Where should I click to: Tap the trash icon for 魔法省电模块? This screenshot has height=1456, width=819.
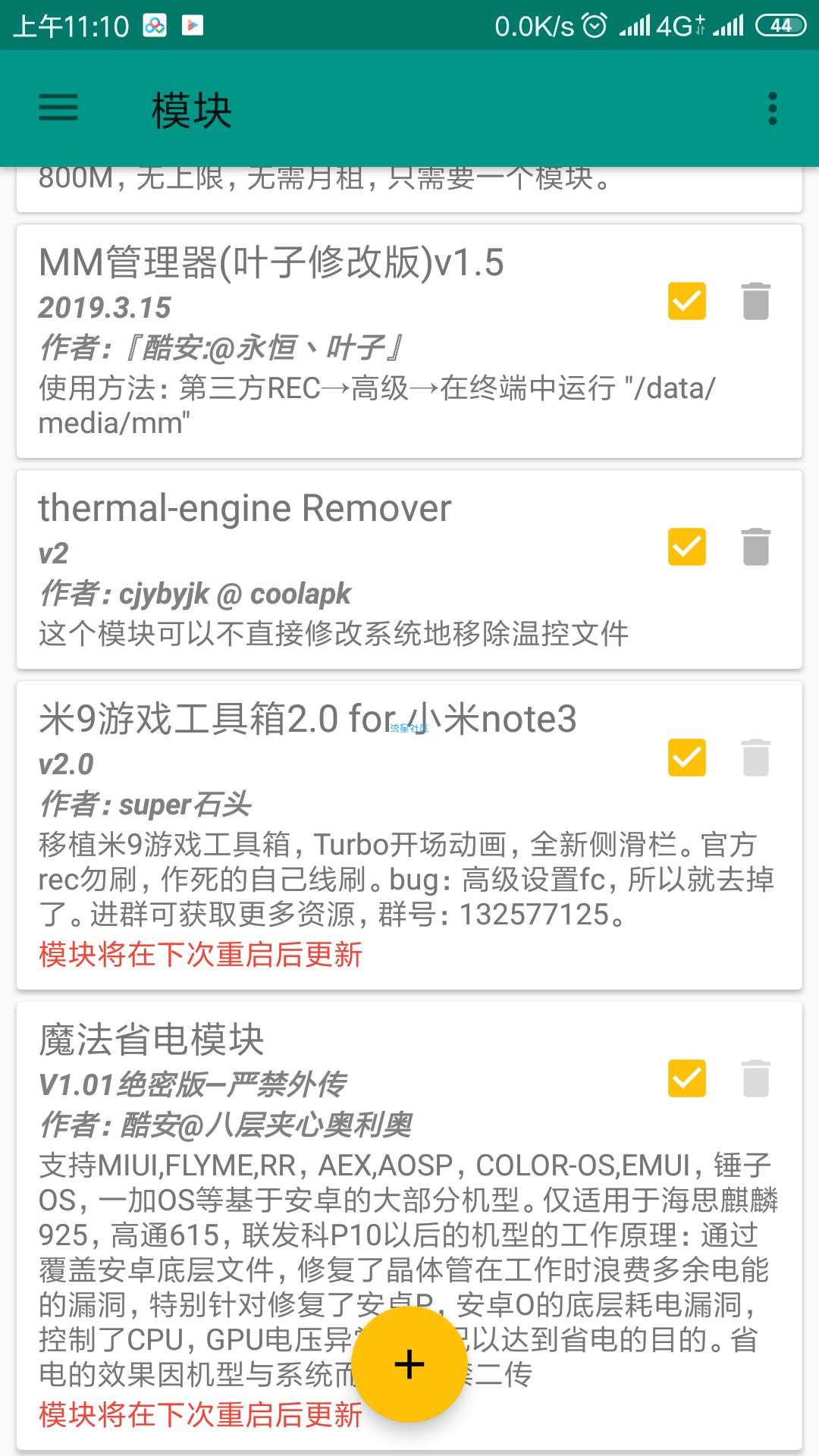[756, 1078]
